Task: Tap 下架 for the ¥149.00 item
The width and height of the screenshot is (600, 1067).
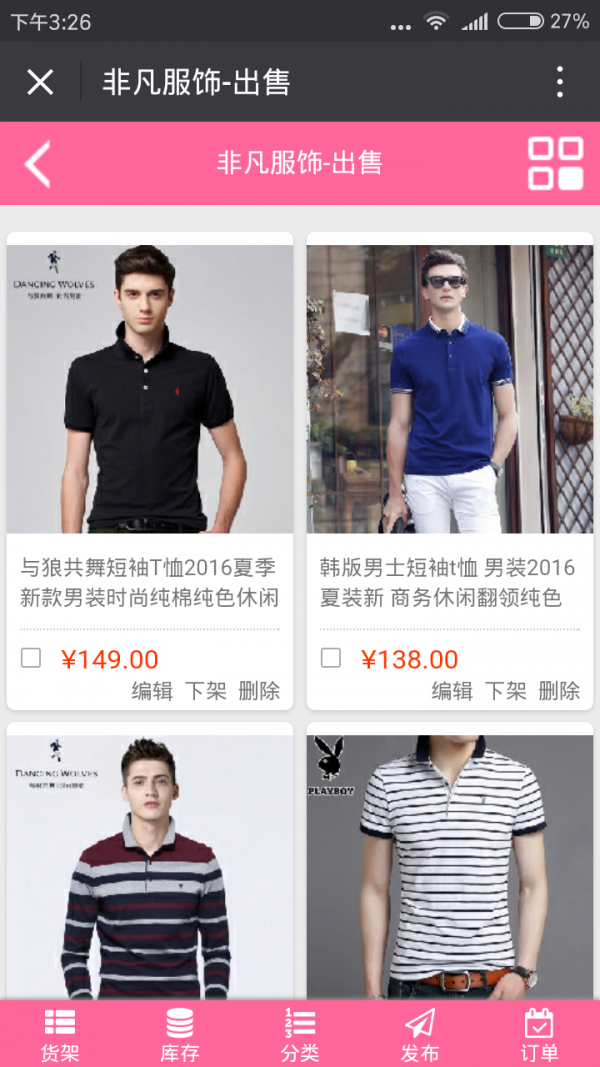Action: [x=206, y=691]
